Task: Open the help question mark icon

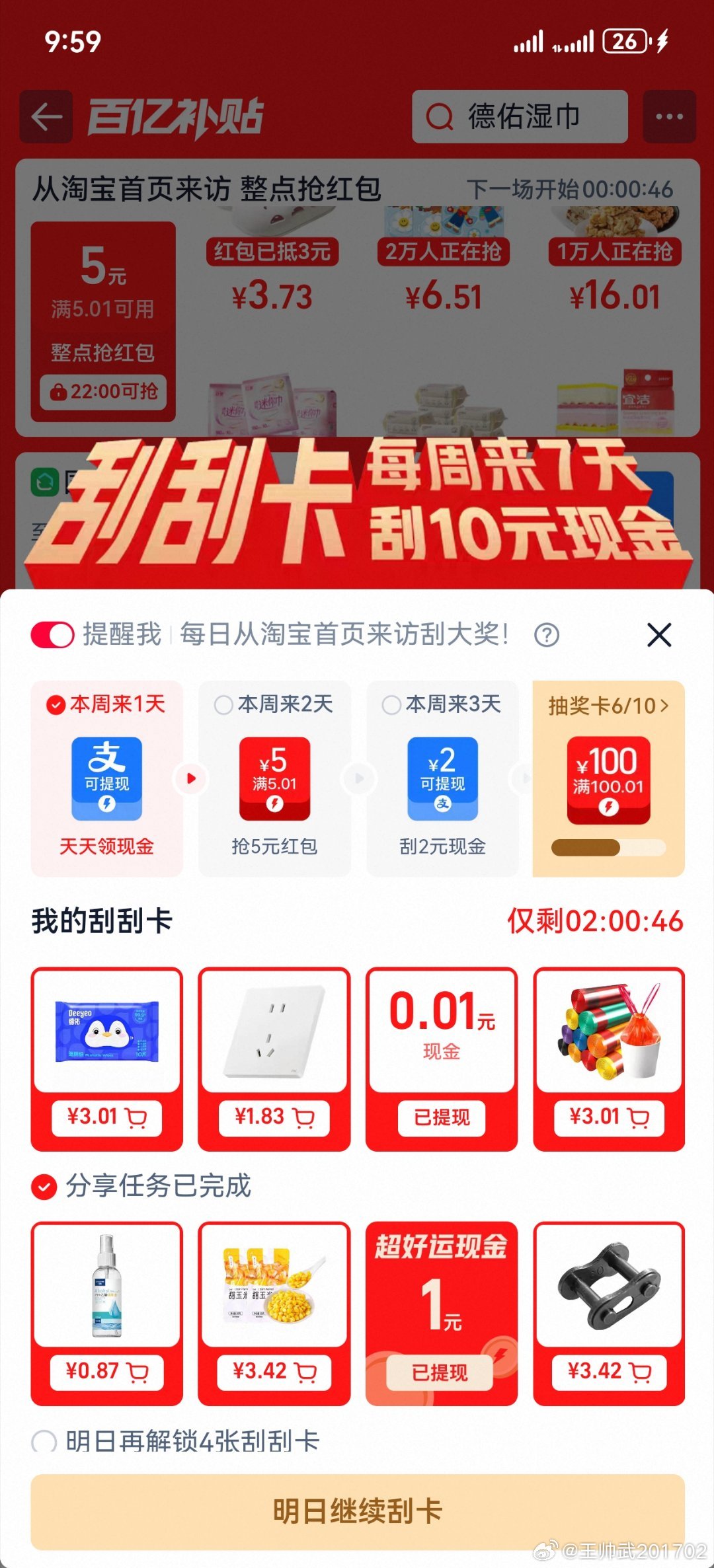Action: coord(546,635)
